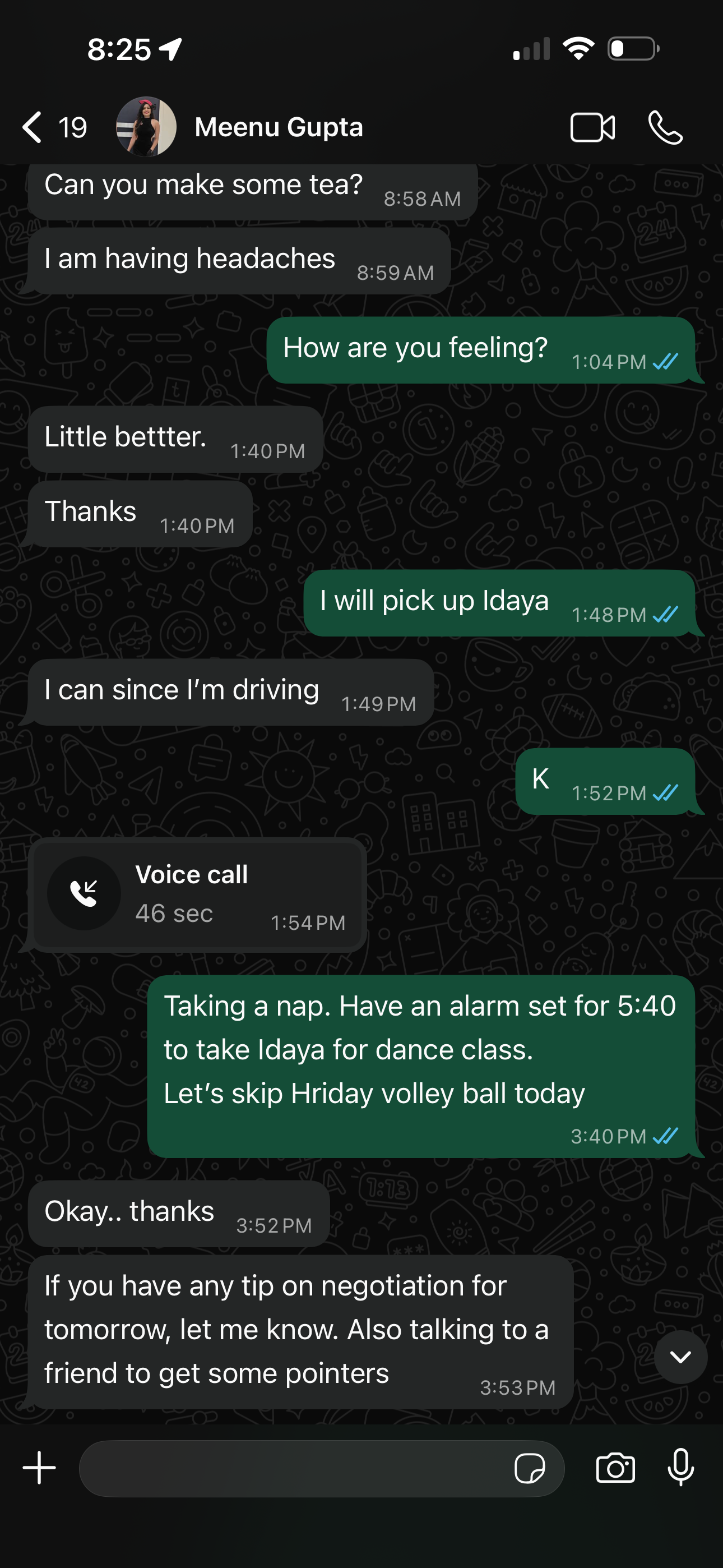
Task: Jump to the latest messages
Action: point(680,1357)
